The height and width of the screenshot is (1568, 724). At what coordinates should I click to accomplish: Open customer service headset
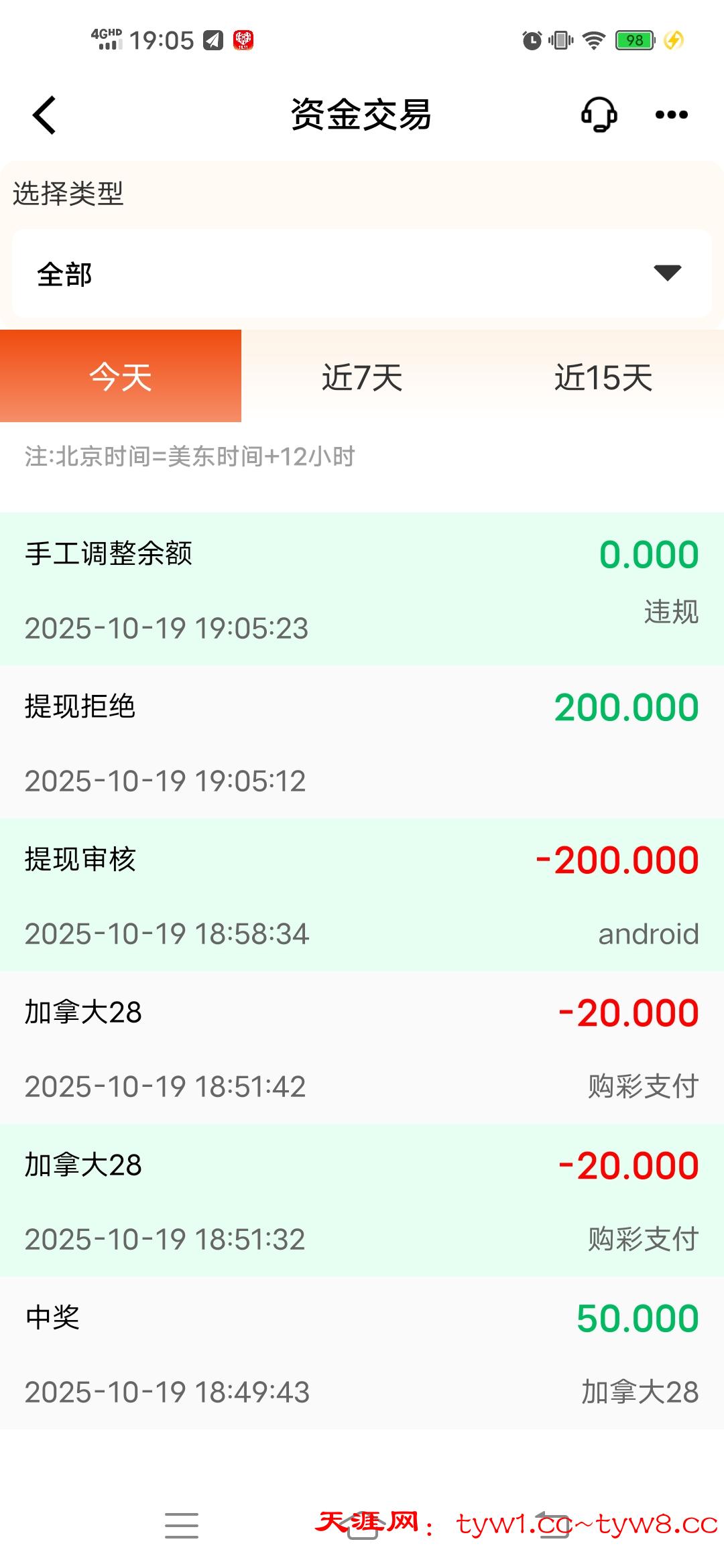tap(599, 115)
